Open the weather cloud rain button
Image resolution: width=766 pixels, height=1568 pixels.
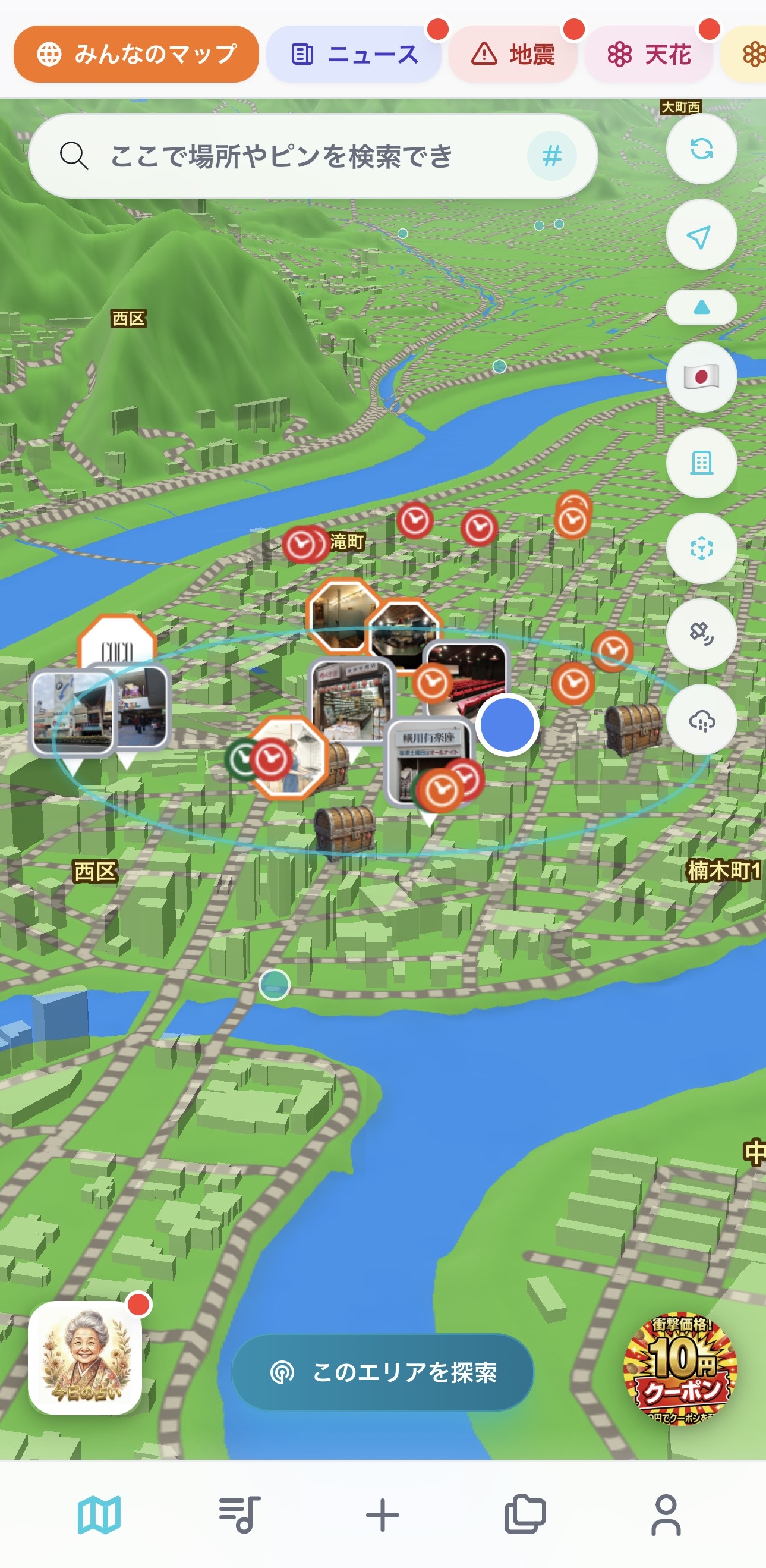coord(701,721)
